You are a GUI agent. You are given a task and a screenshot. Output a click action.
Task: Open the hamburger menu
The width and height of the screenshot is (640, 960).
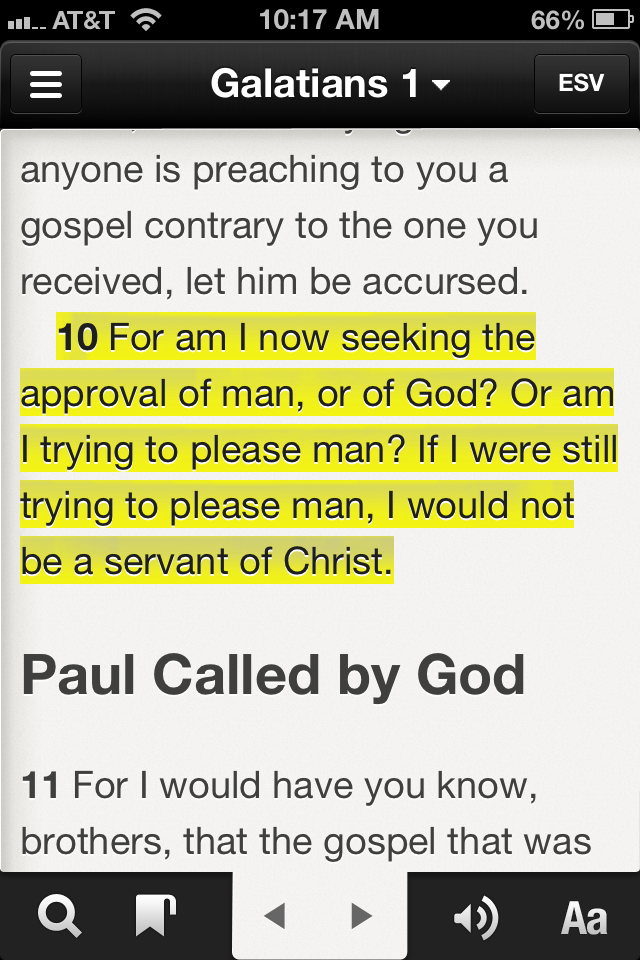pos(46,84)
